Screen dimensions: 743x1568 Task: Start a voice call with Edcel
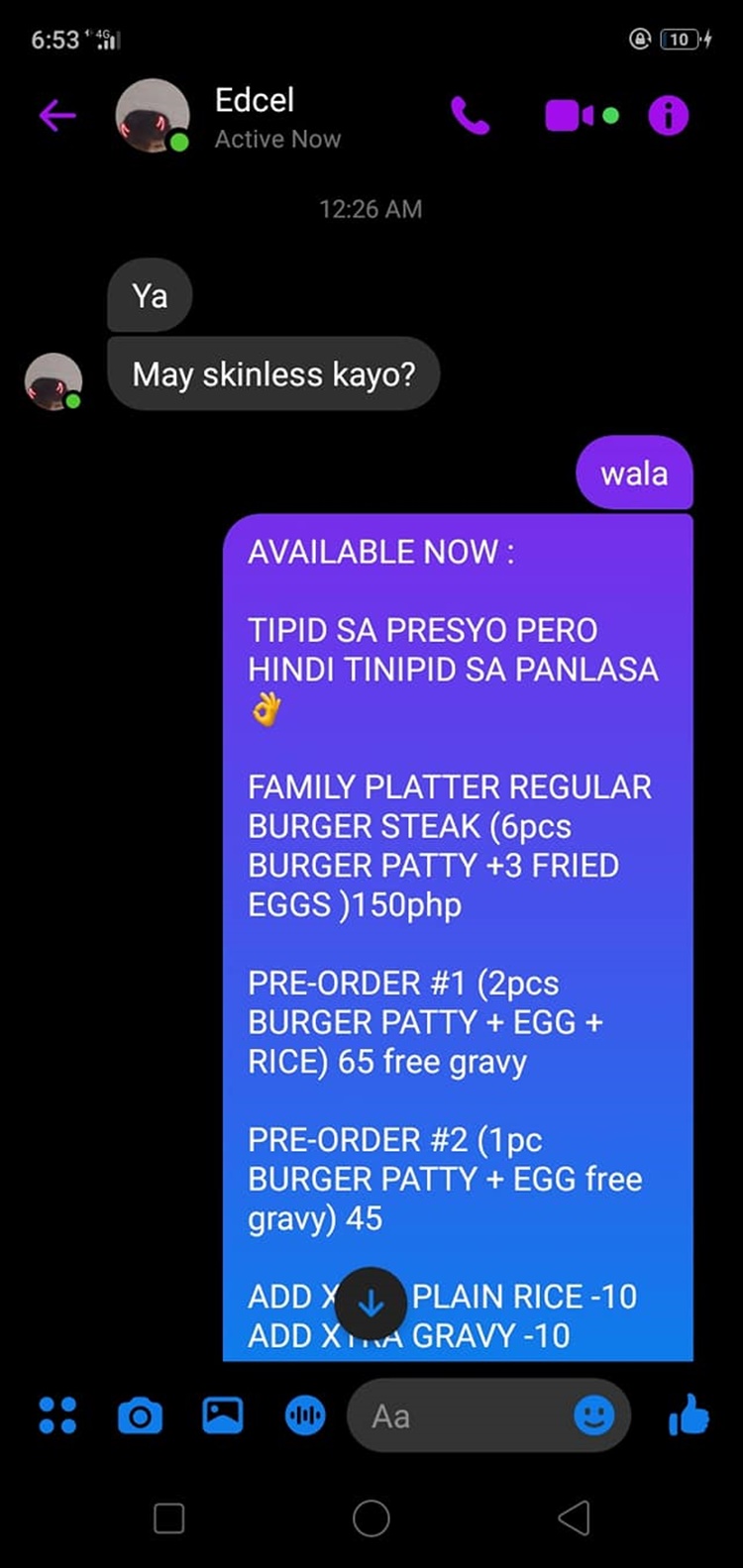470,116
